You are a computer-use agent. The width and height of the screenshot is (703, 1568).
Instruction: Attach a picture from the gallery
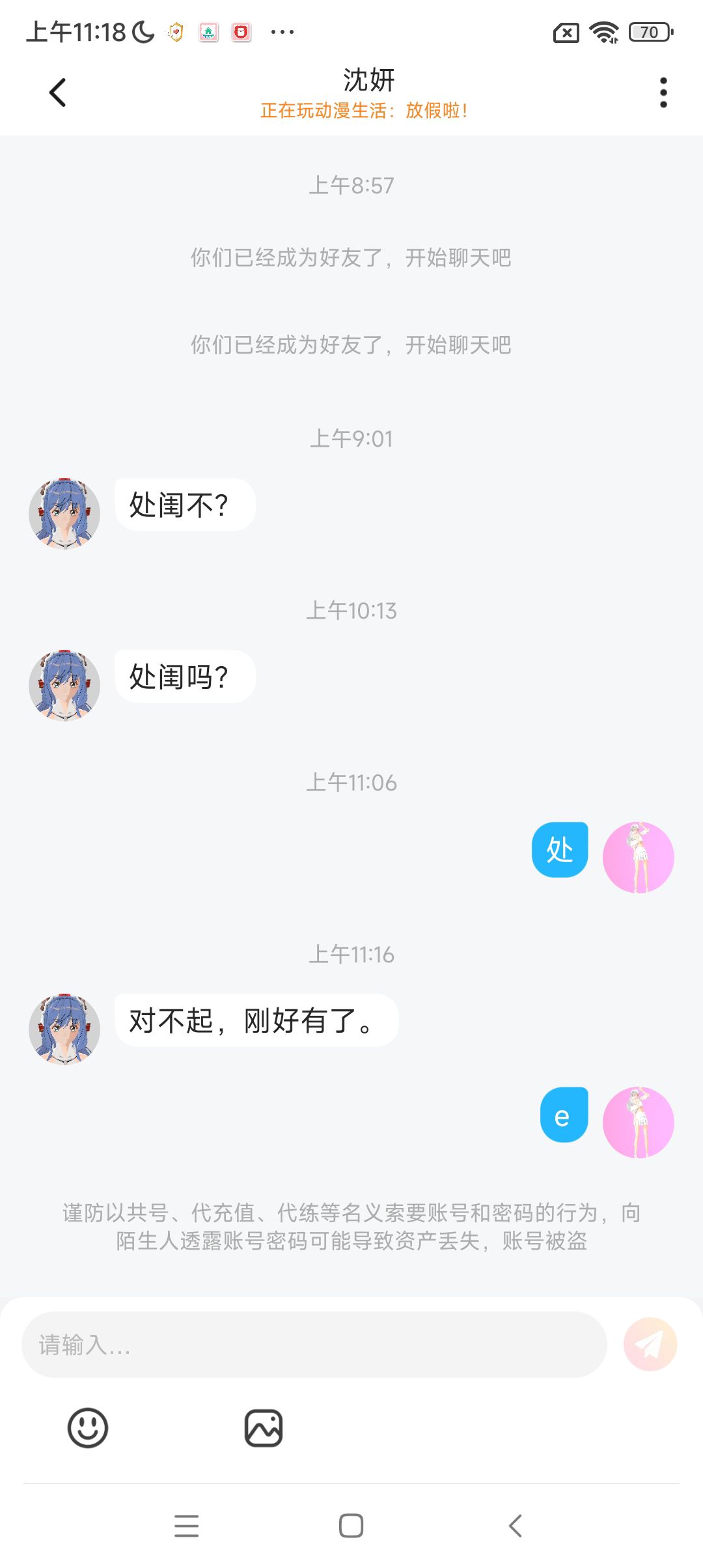(264, 1428)
